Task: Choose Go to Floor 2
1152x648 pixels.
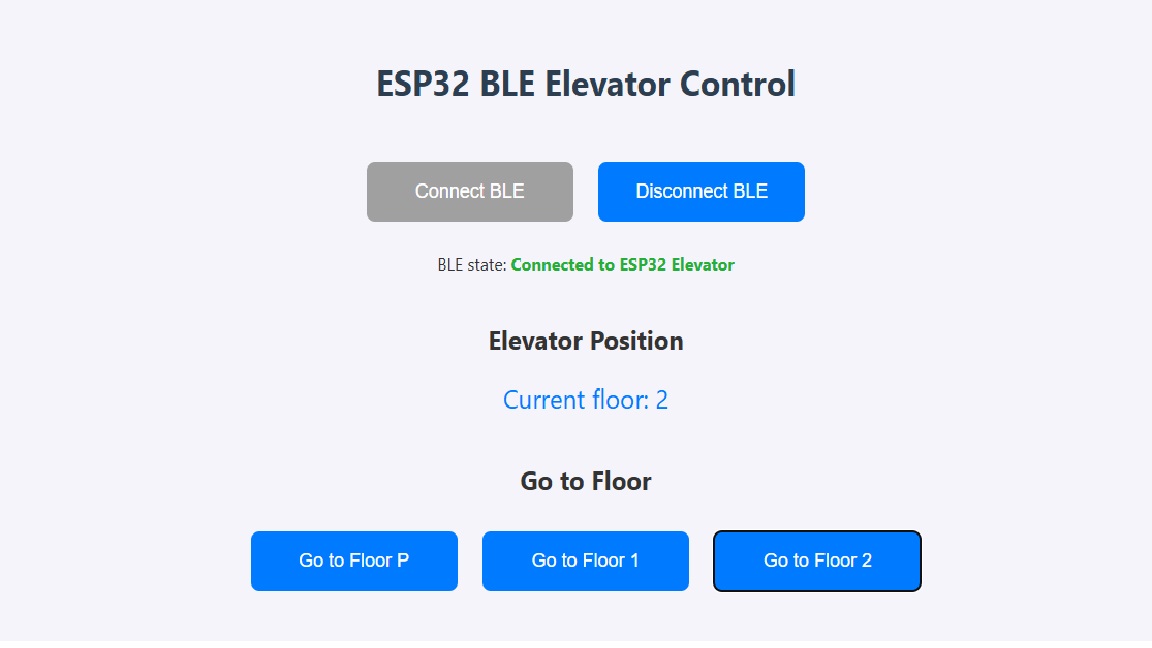Action: coord(817,560)
